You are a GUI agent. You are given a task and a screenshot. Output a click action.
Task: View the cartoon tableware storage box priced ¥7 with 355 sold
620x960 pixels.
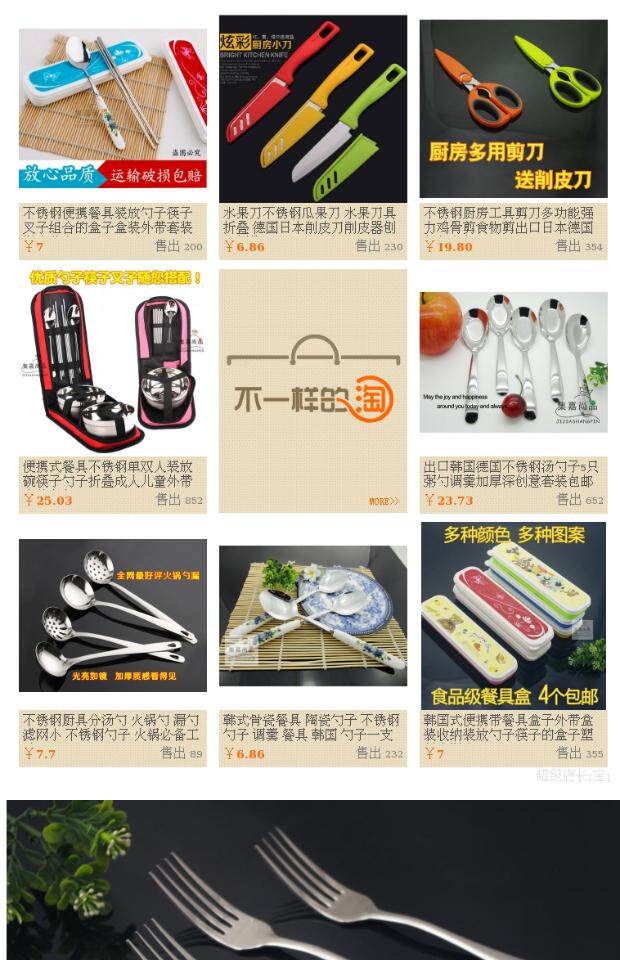click(513, 615)
